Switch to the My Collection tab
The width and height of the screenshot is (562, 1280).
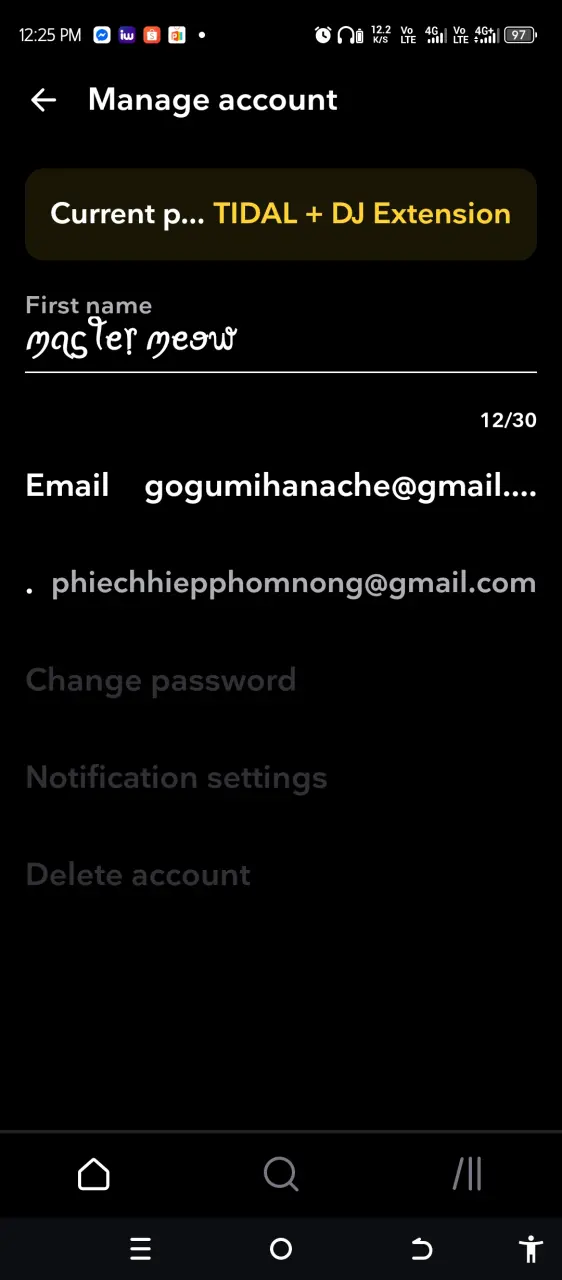pyautogui.click(x=467, y=1174)
